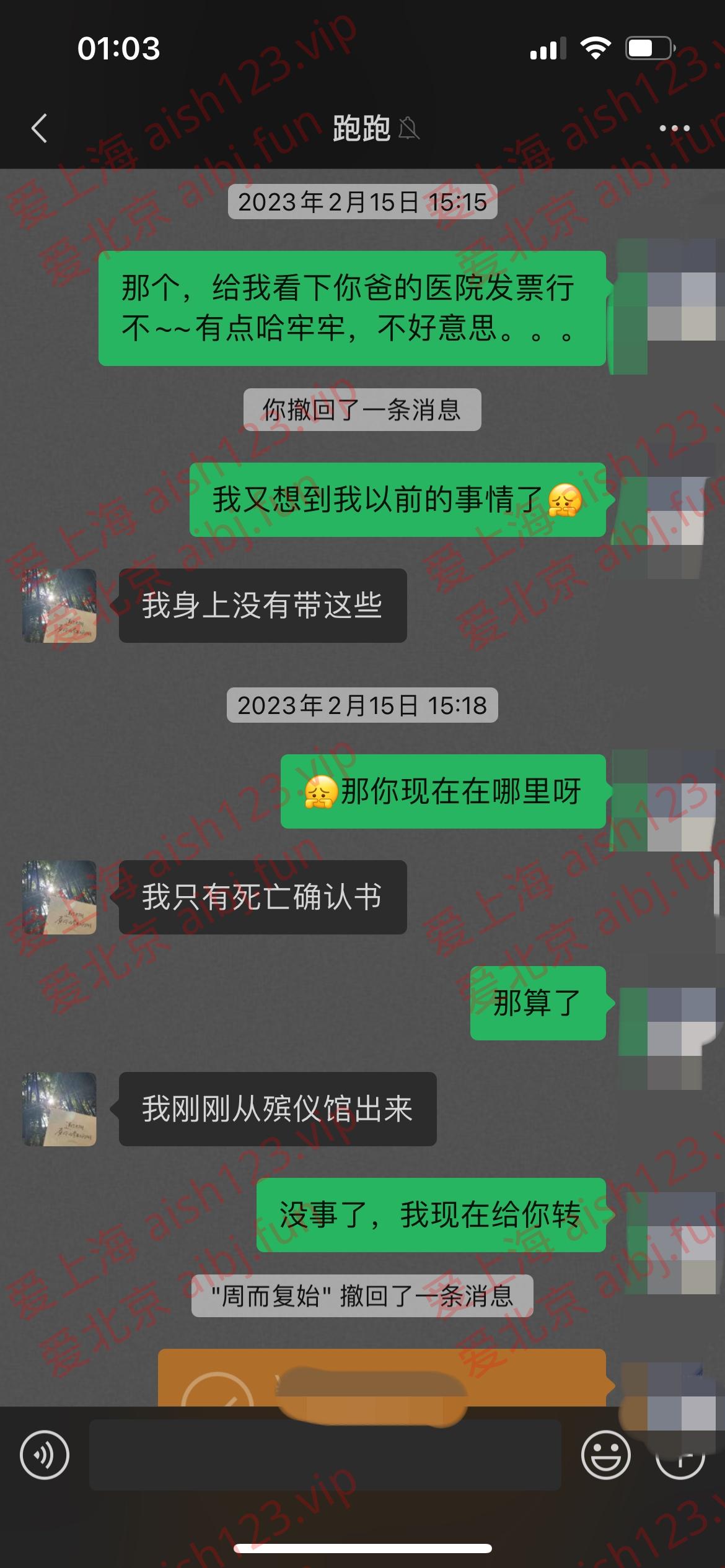Tap the message text field
The image size is (725, 1568).
tap(325, 1455)
